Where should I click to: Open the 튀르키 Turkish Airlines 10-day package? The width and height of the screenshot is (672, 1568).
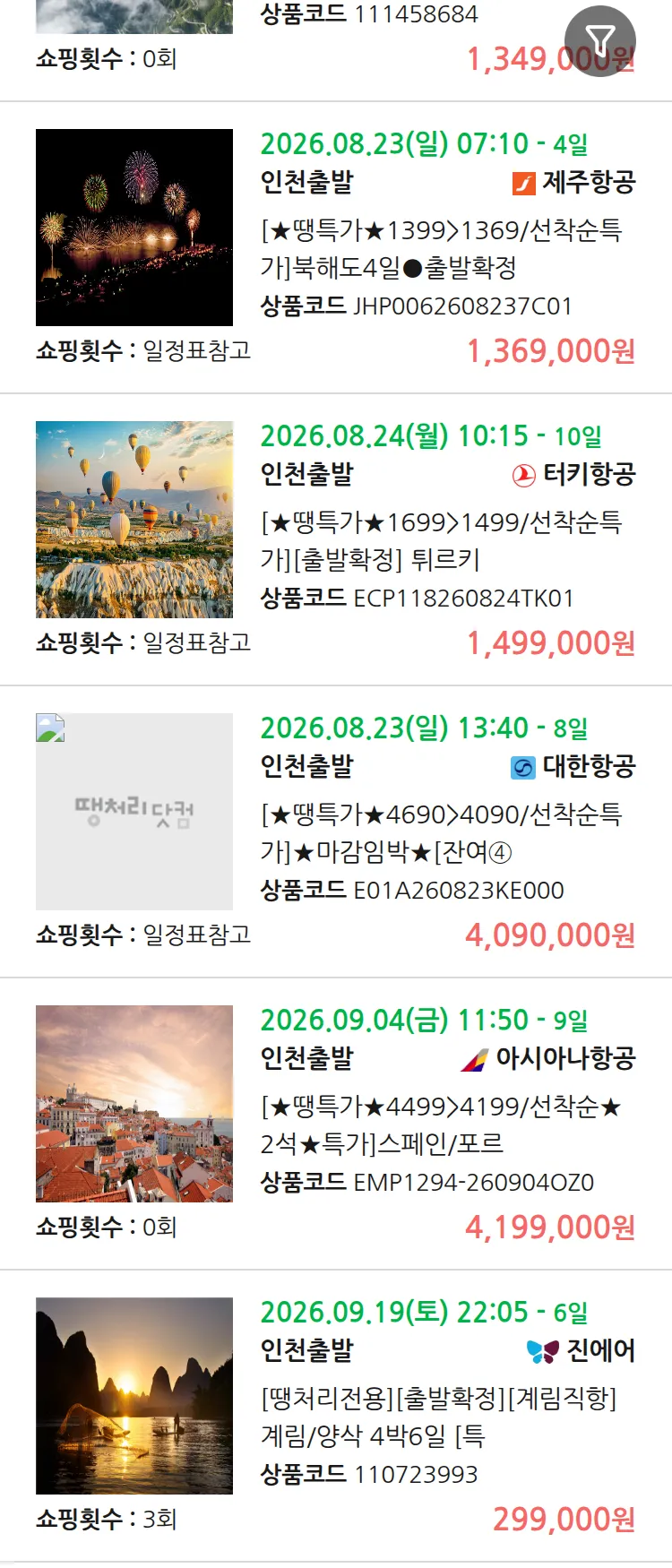click(336, 540)
